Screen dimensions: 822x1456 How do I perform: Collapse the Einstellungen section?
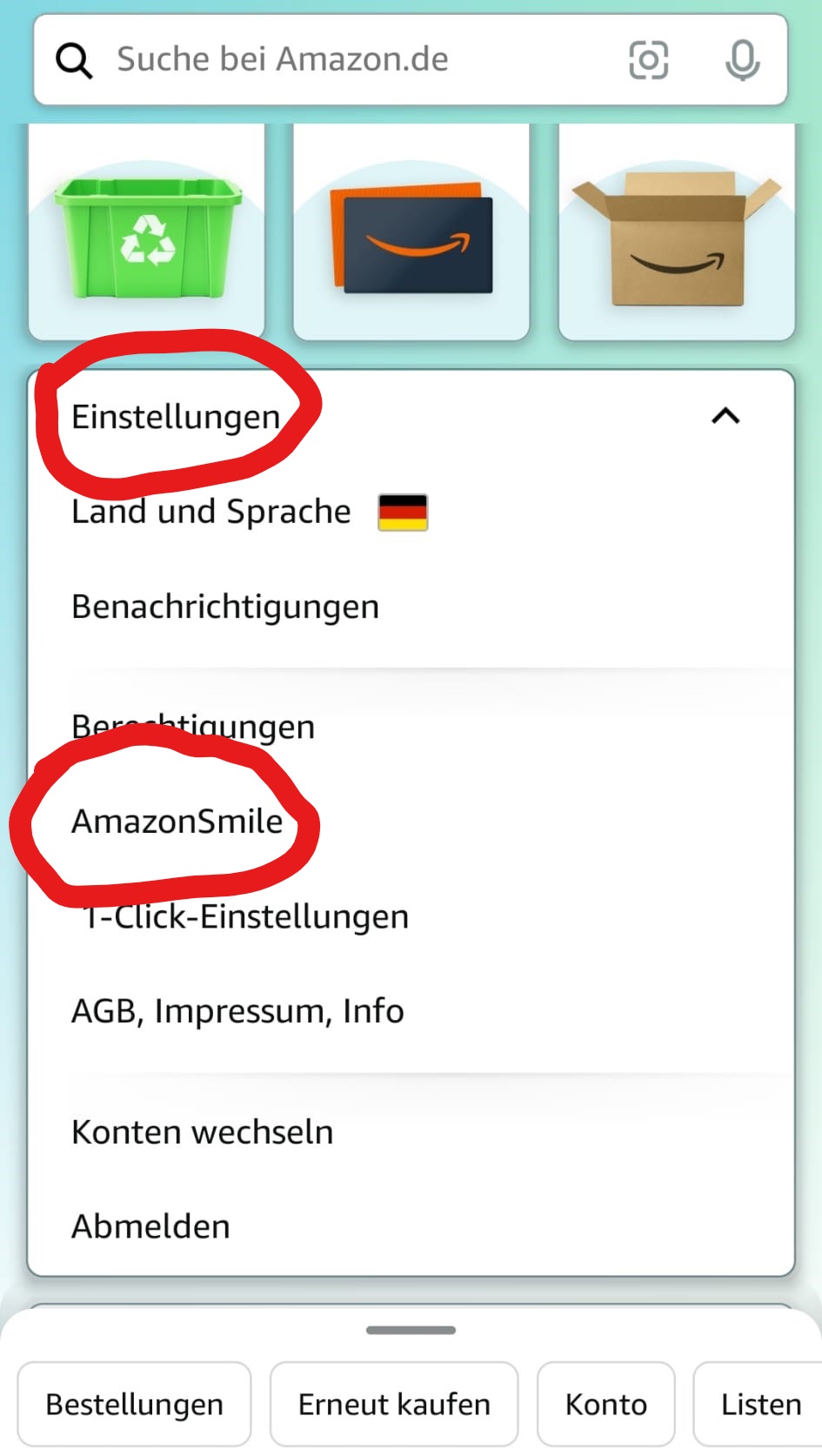point(725,416)
